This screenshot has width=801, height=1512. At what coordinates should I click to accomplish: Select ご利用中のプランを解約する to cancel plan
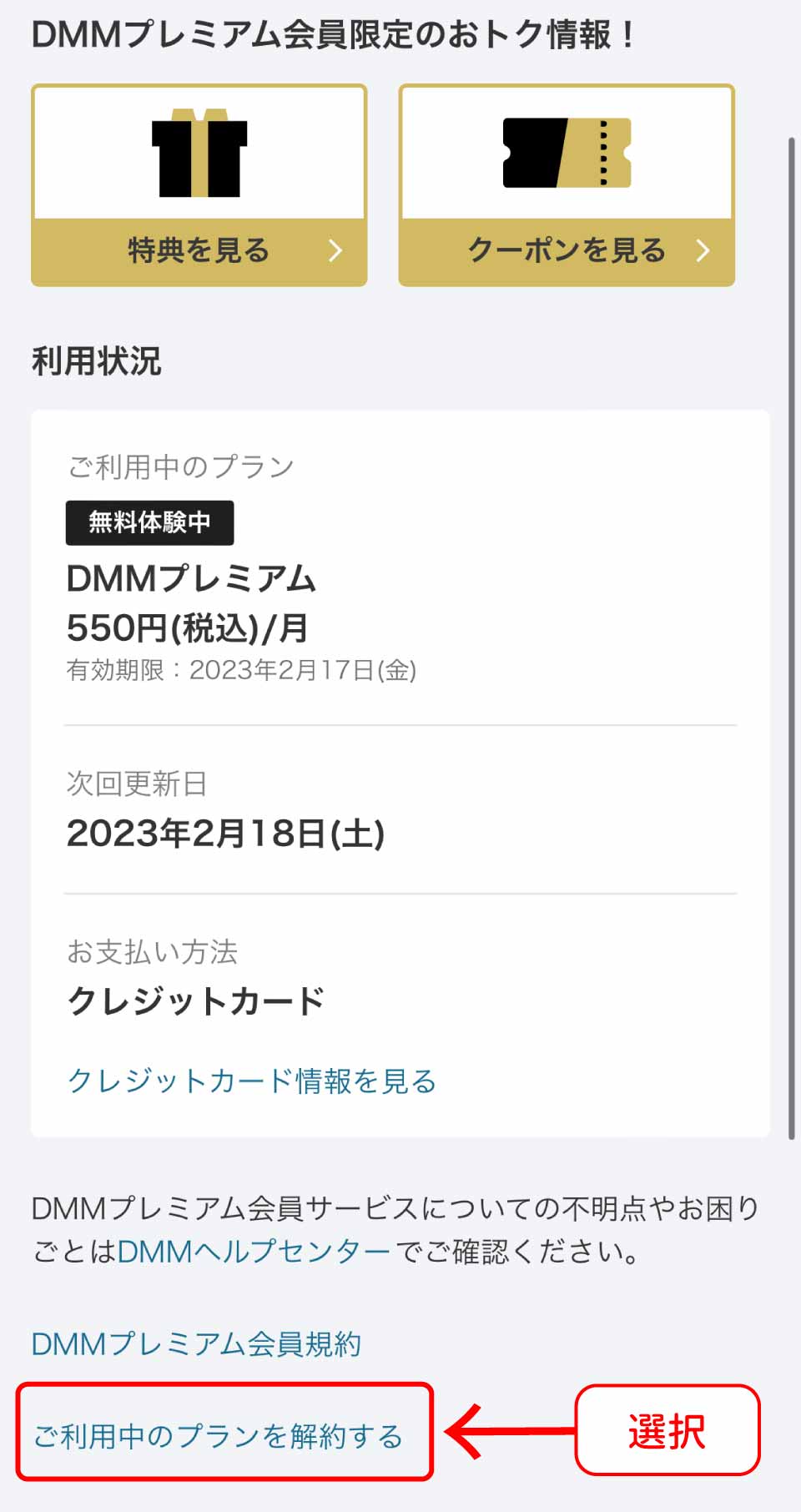219,1436
